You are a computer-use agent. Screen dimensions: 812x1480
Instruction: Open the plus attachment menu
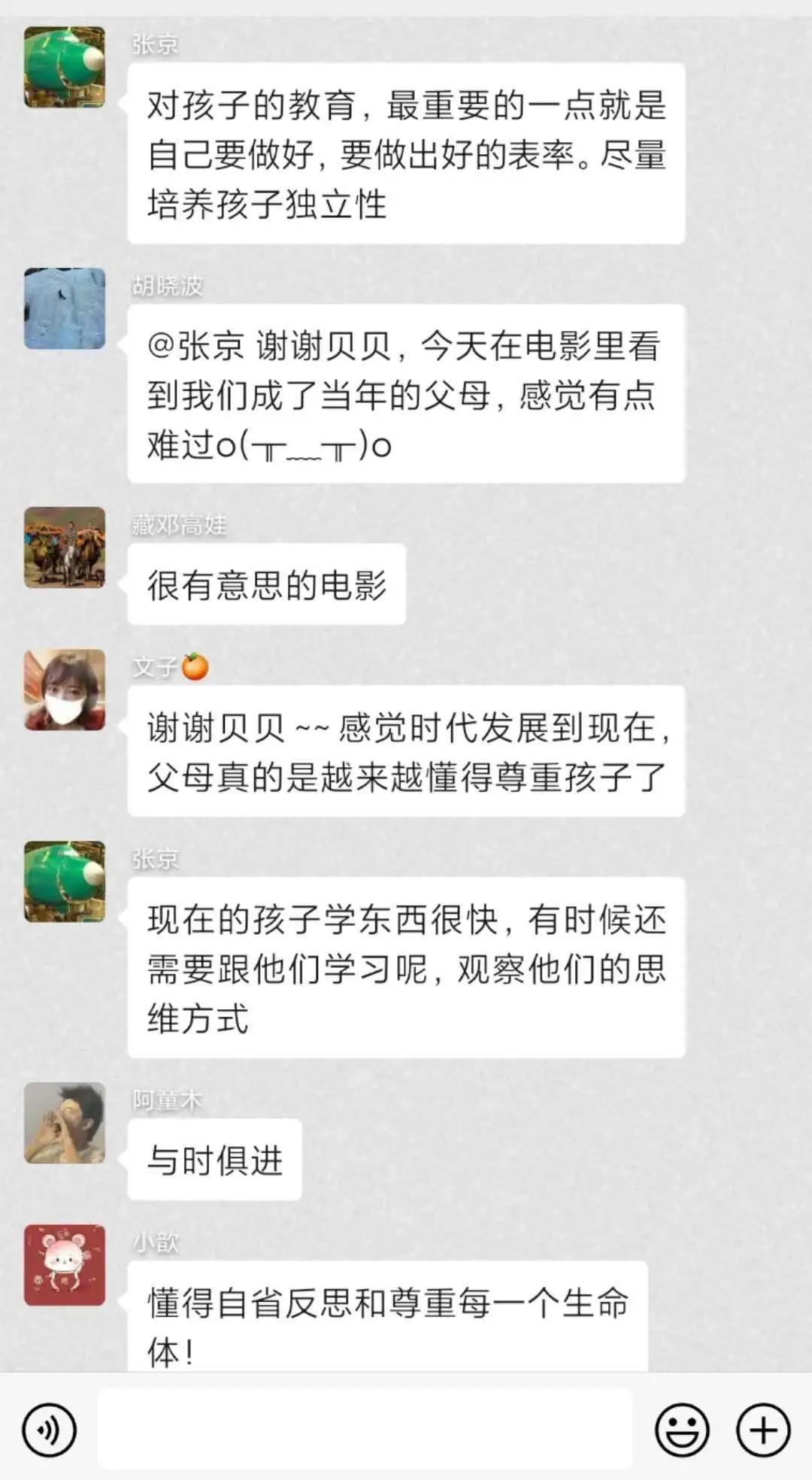coord(763,1430)
